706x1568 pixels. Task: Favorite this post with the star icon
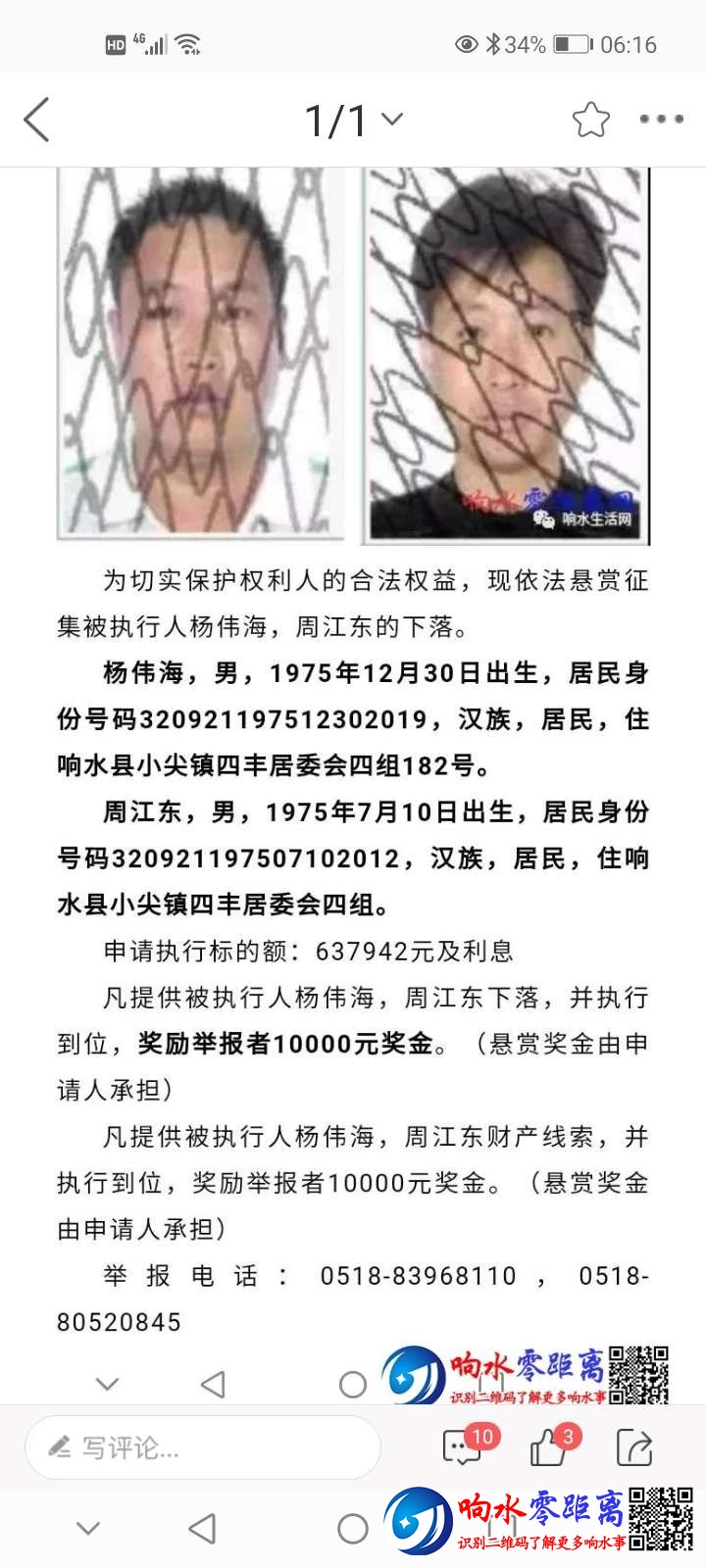[x=590, y=120]
